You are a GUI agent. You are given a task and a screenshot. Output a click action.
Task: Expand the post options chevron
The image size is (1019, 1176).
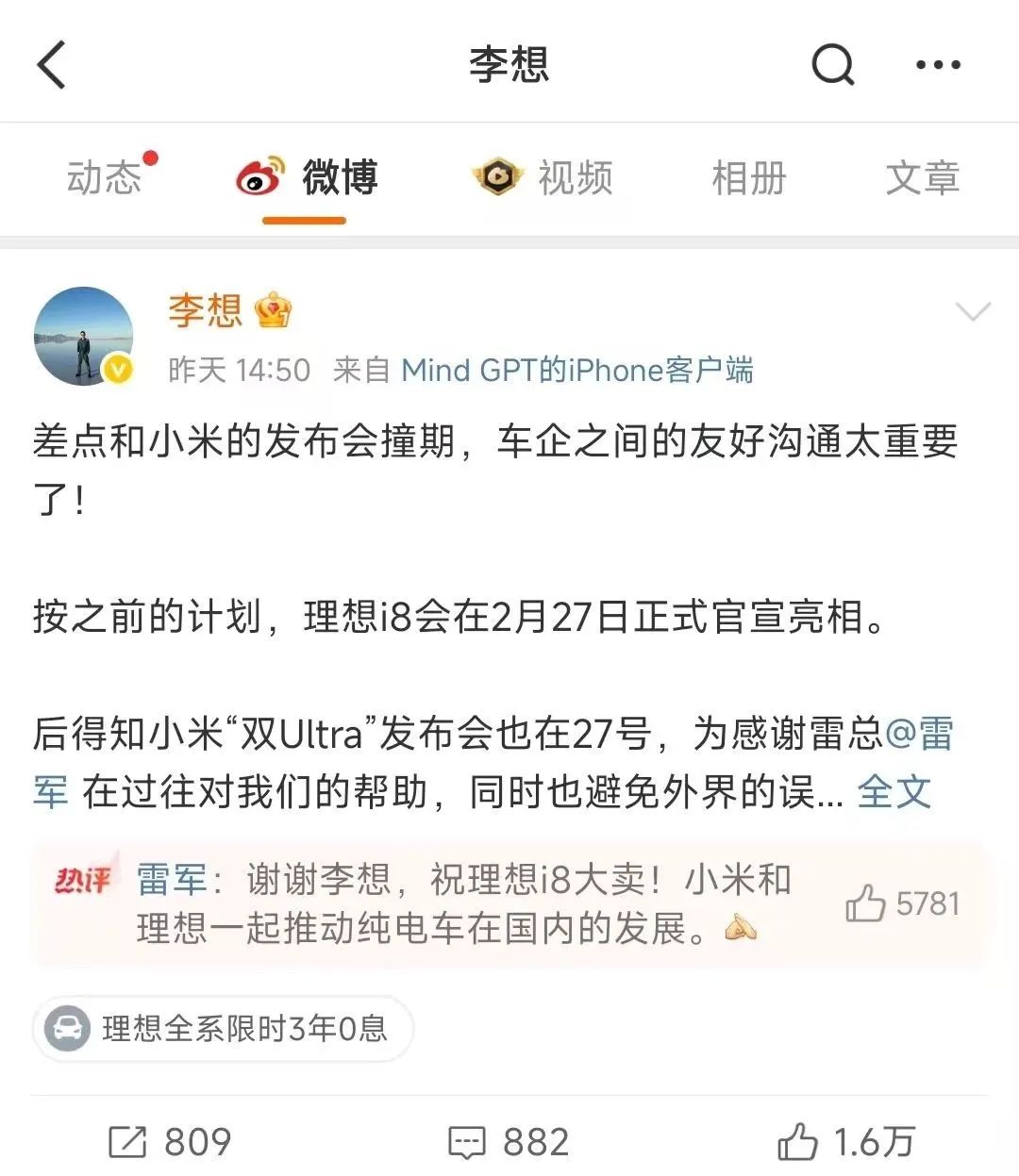(972, 311)
